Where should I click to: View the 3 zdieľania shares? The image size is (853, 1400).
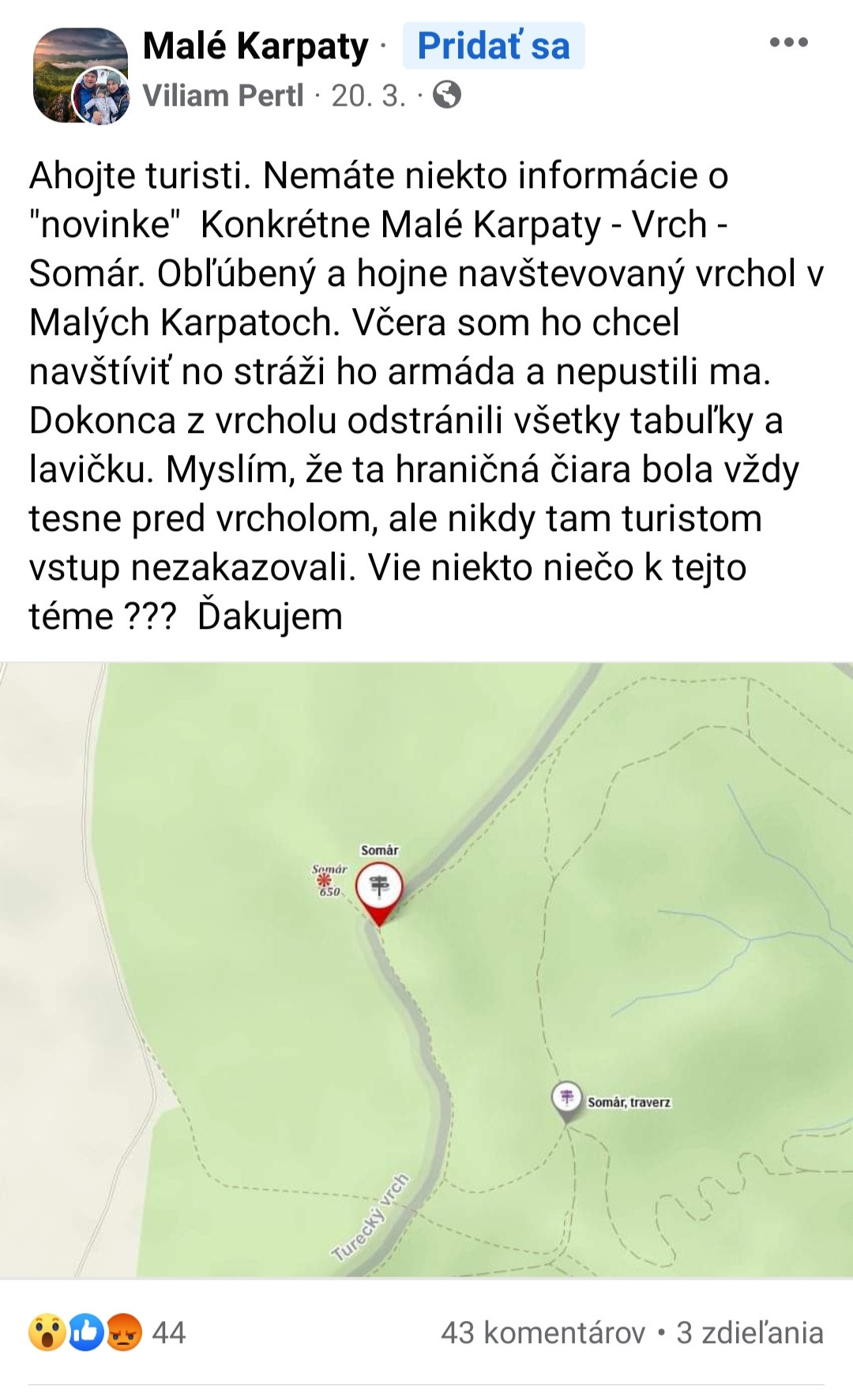[x=750, y=1333]
